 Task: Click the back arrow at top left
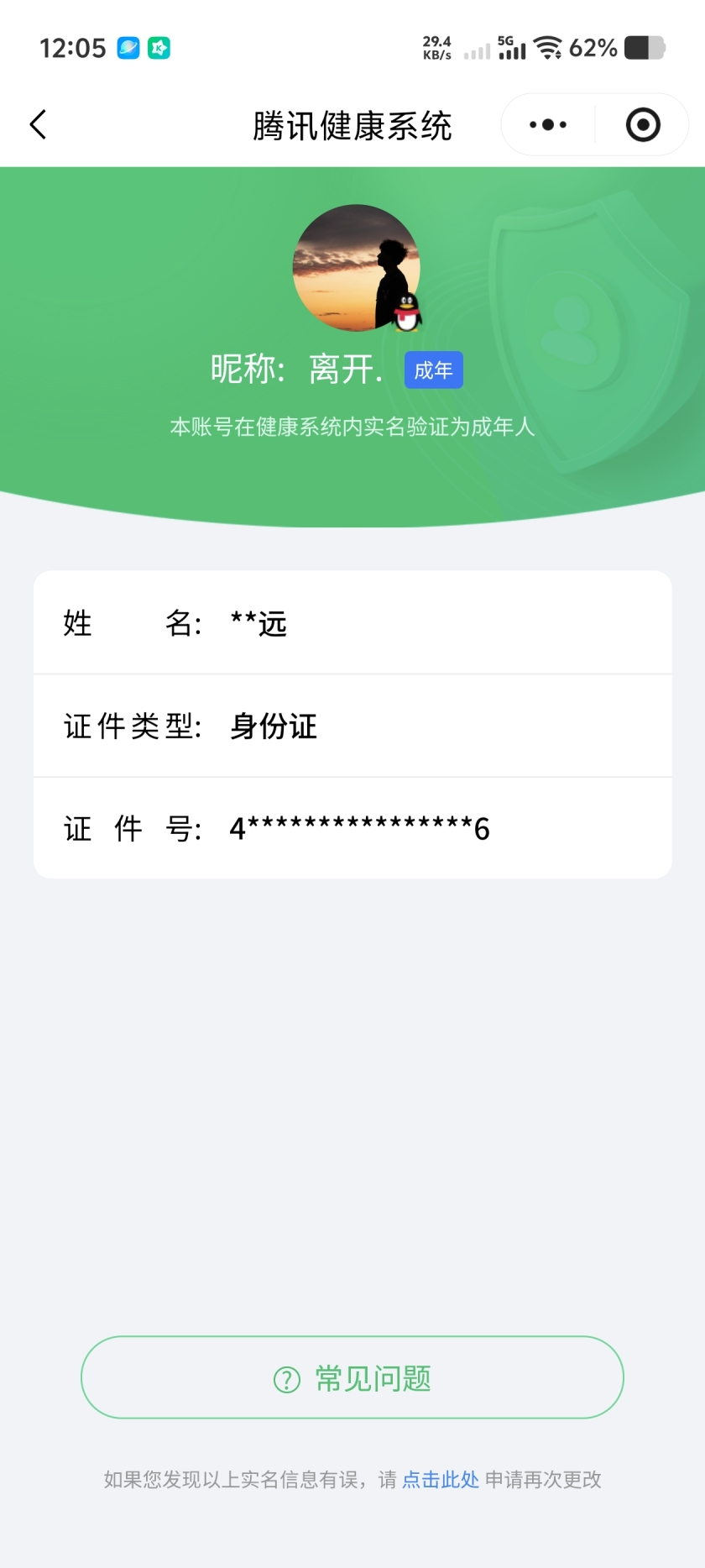37,123
